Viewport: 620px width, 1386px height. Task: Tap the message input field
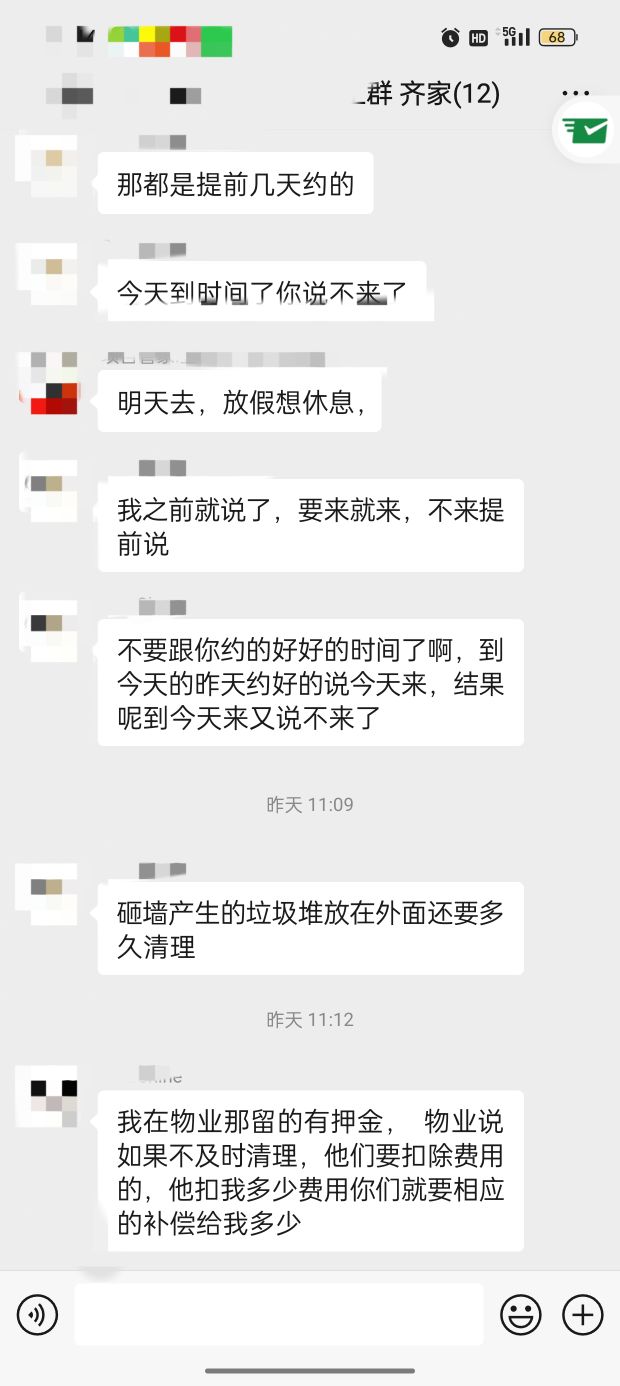278,1314
